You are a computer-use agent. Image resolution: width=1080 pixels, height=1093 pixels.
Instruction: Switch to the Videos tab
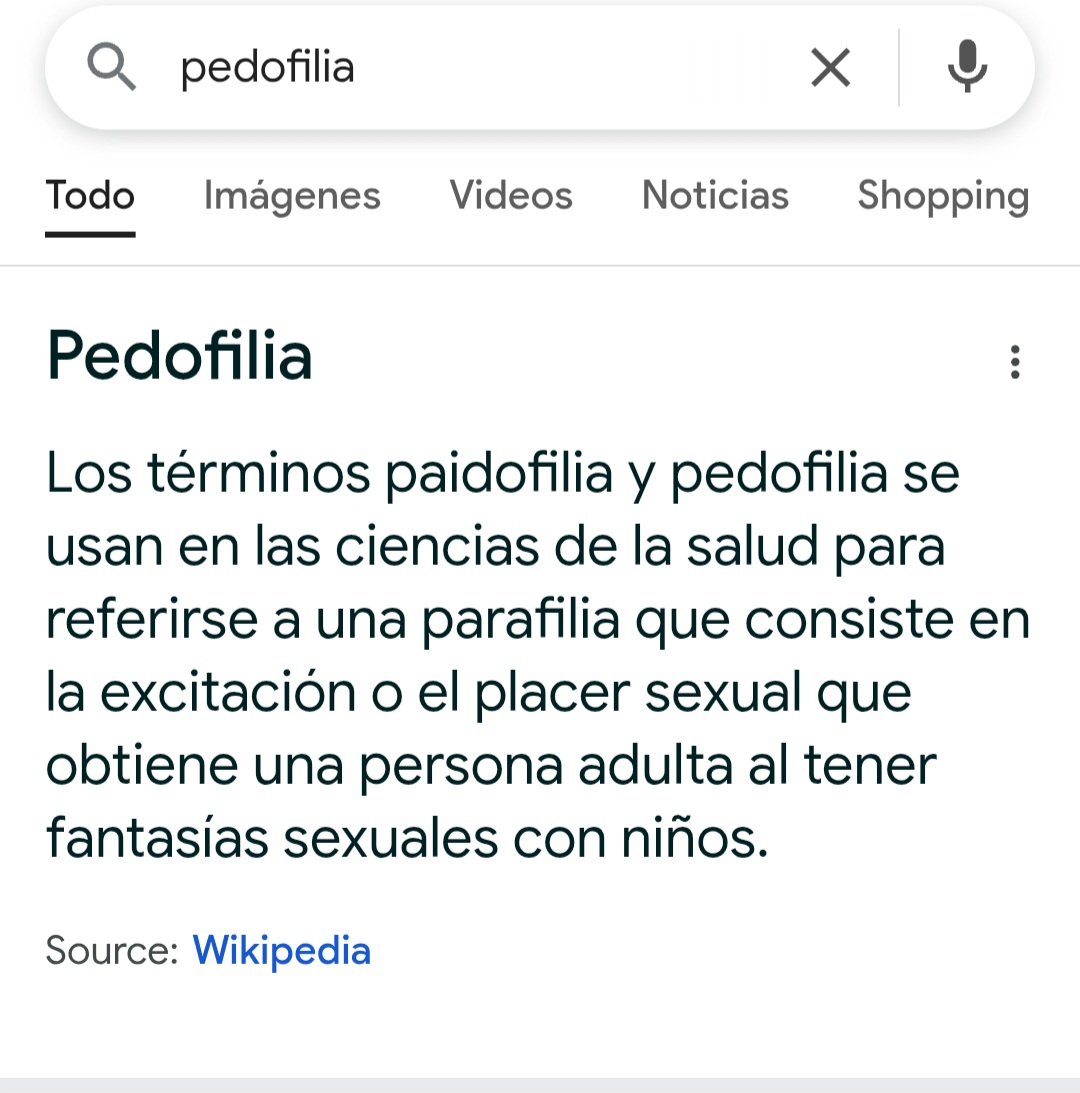(x=511, y=195)
